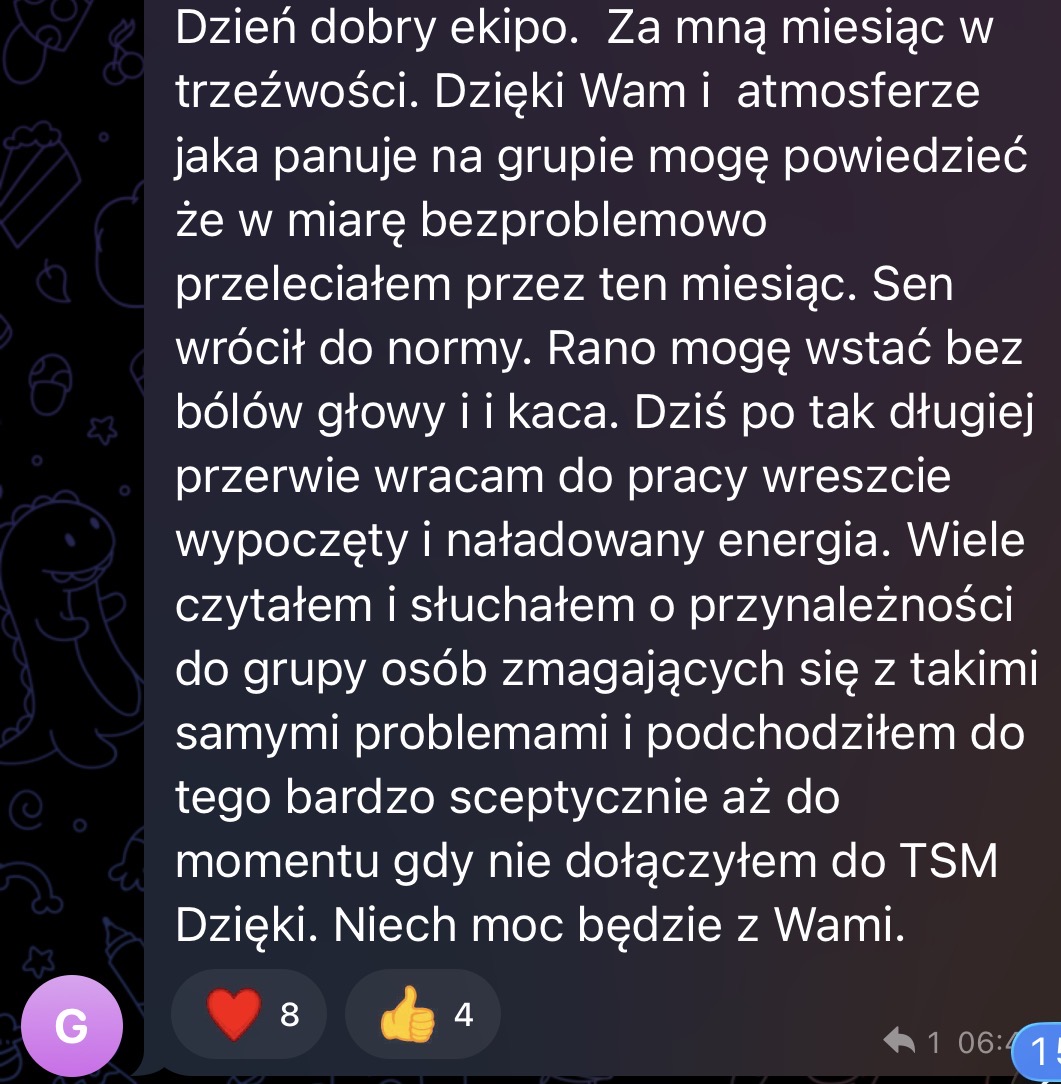Screen dimensions: 1061x1084
Task: Jump to unread messages via blue badge
Action: (x=1042, y=1052)
